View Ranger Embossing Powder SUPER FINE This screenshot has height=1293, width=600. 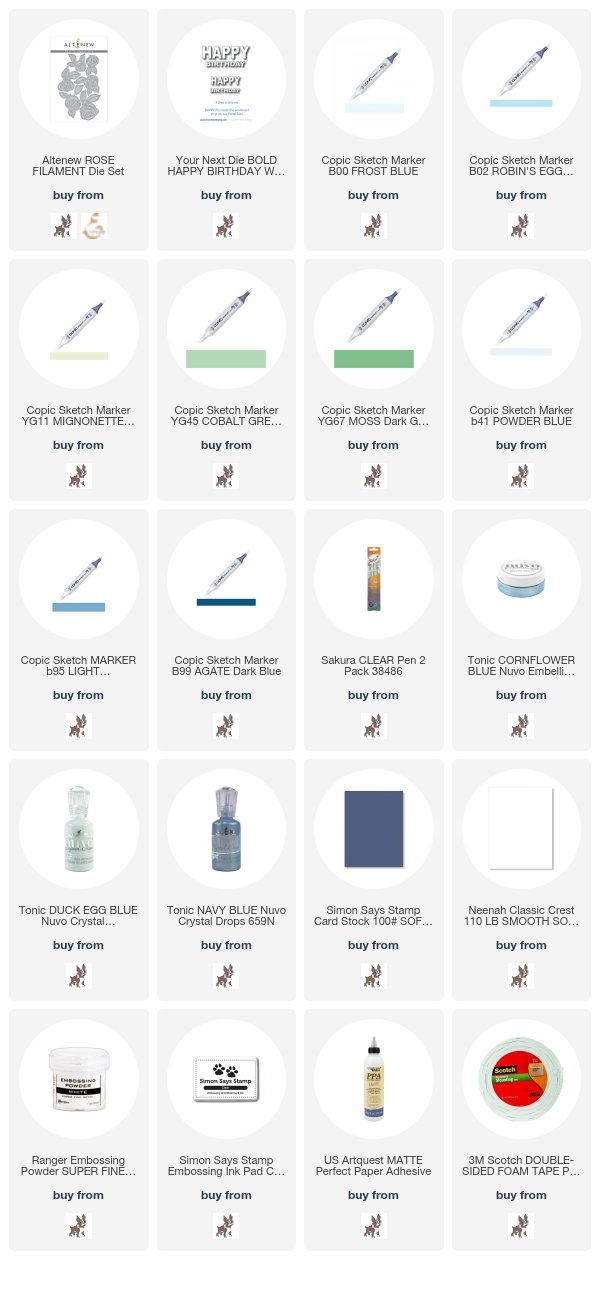[78, 1130]
